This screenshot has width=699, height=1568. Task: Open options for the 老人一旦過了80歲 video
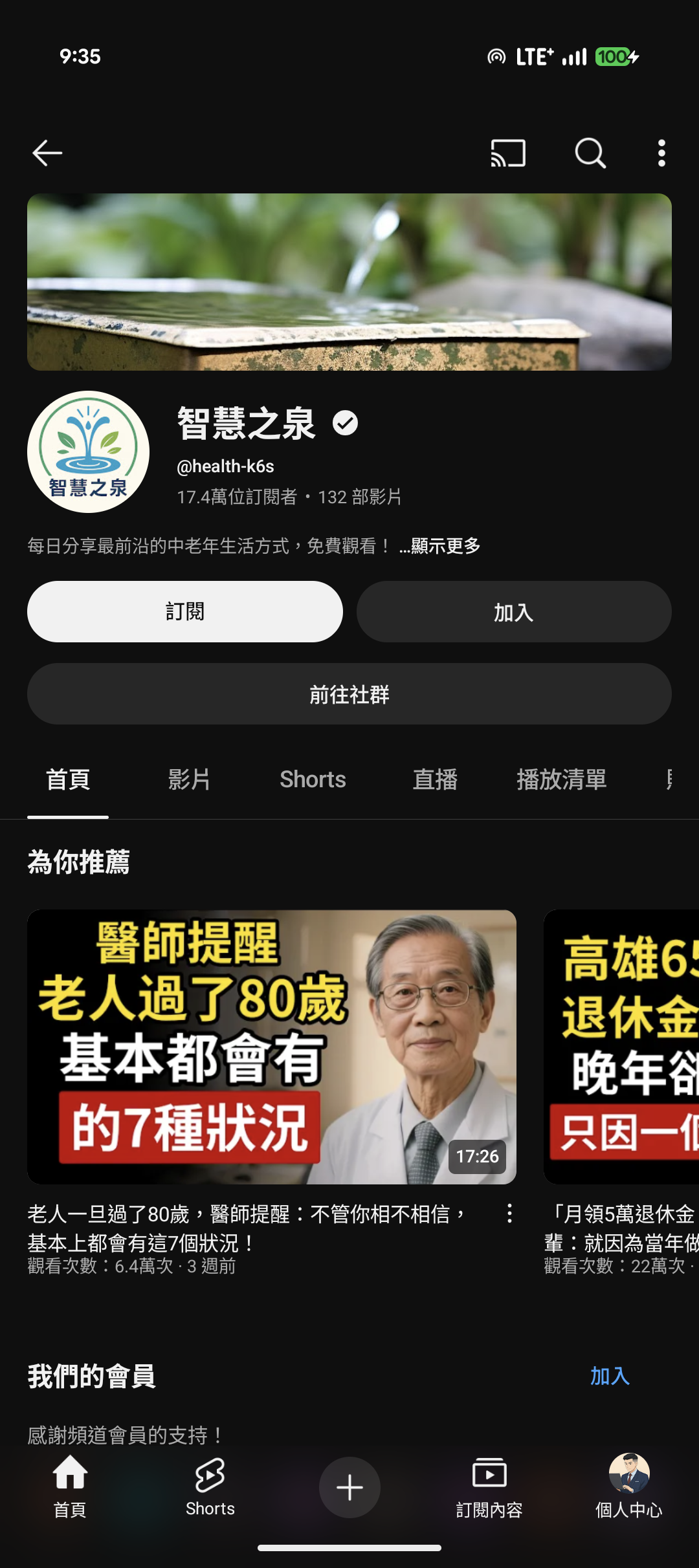[x=510, y=1214]
